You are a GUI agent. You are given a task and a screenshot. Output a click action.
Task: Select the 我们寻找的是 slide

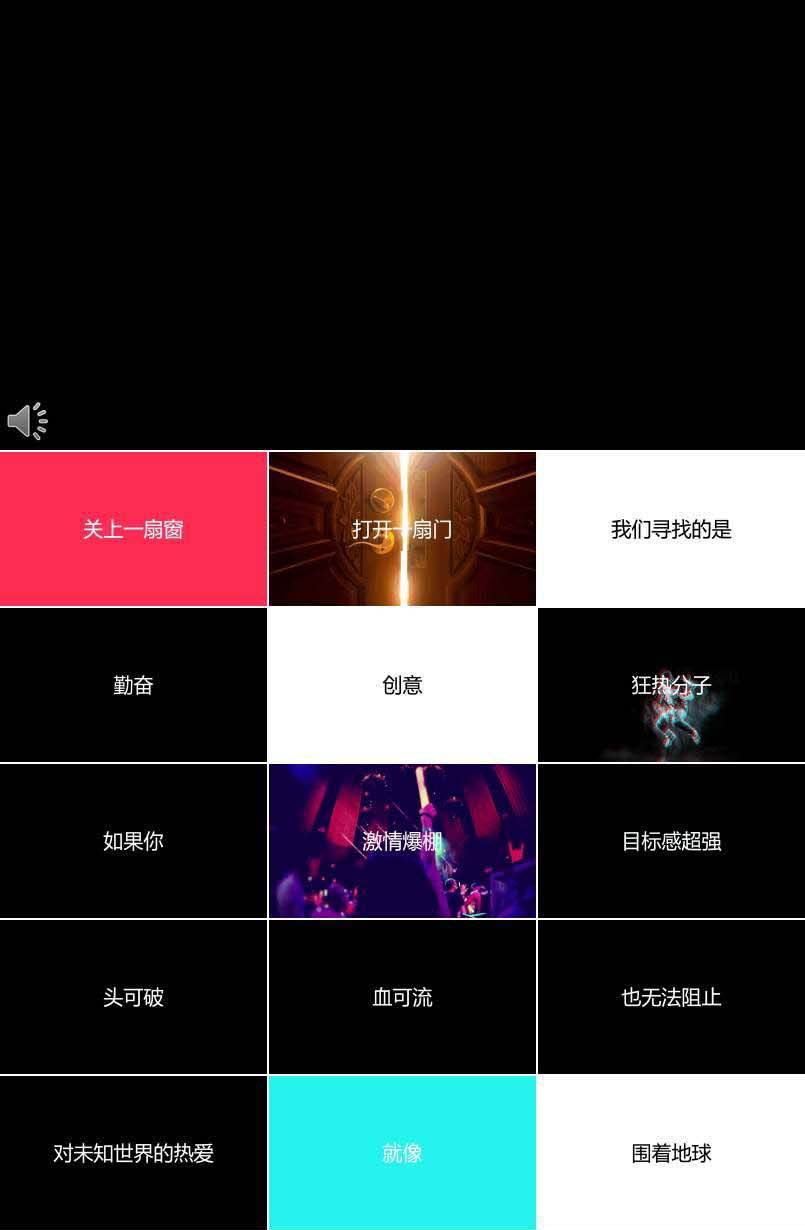point(671,529)
